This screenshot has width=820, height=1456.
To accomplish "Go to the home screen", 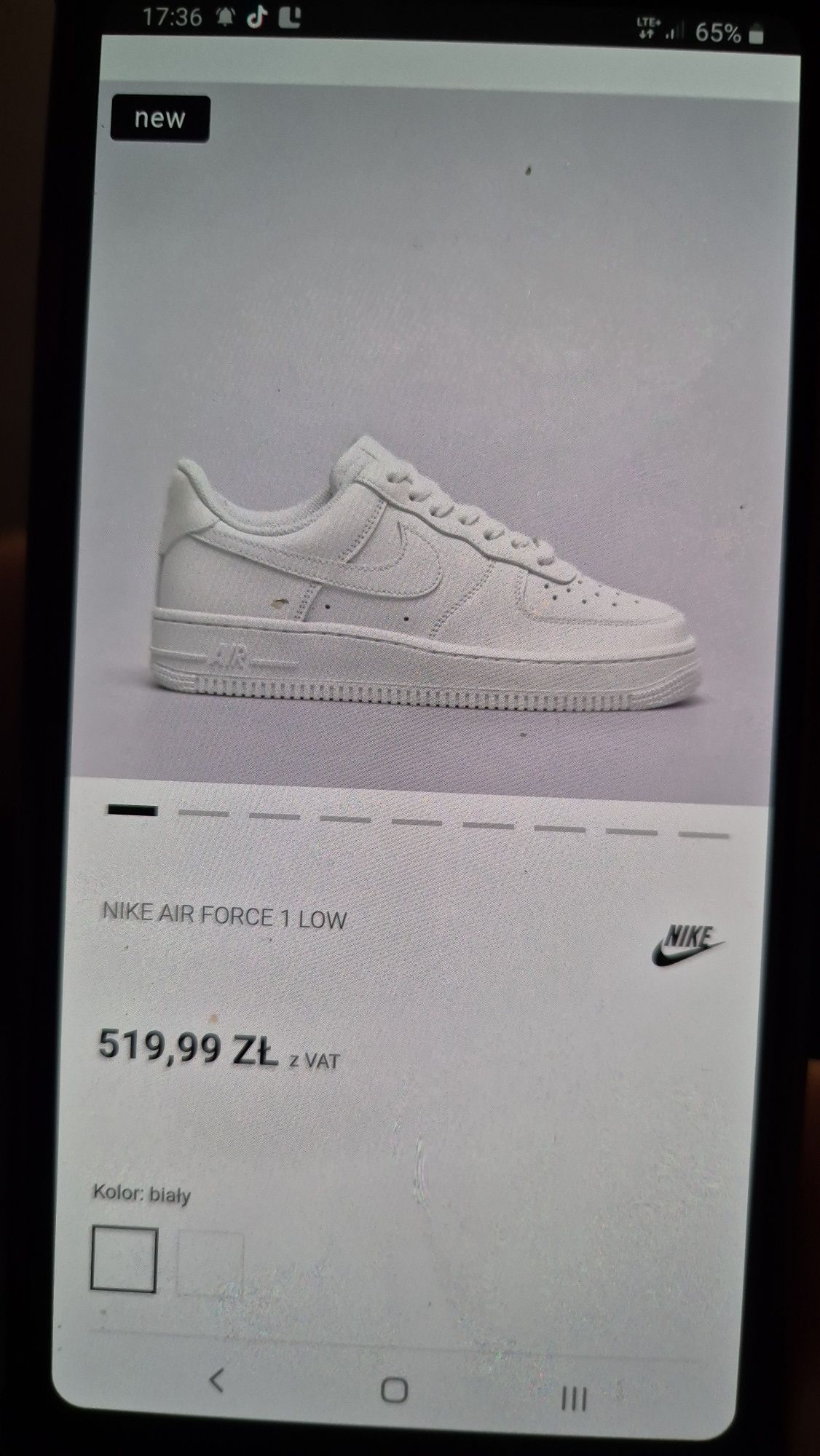I will point(394,1390).
